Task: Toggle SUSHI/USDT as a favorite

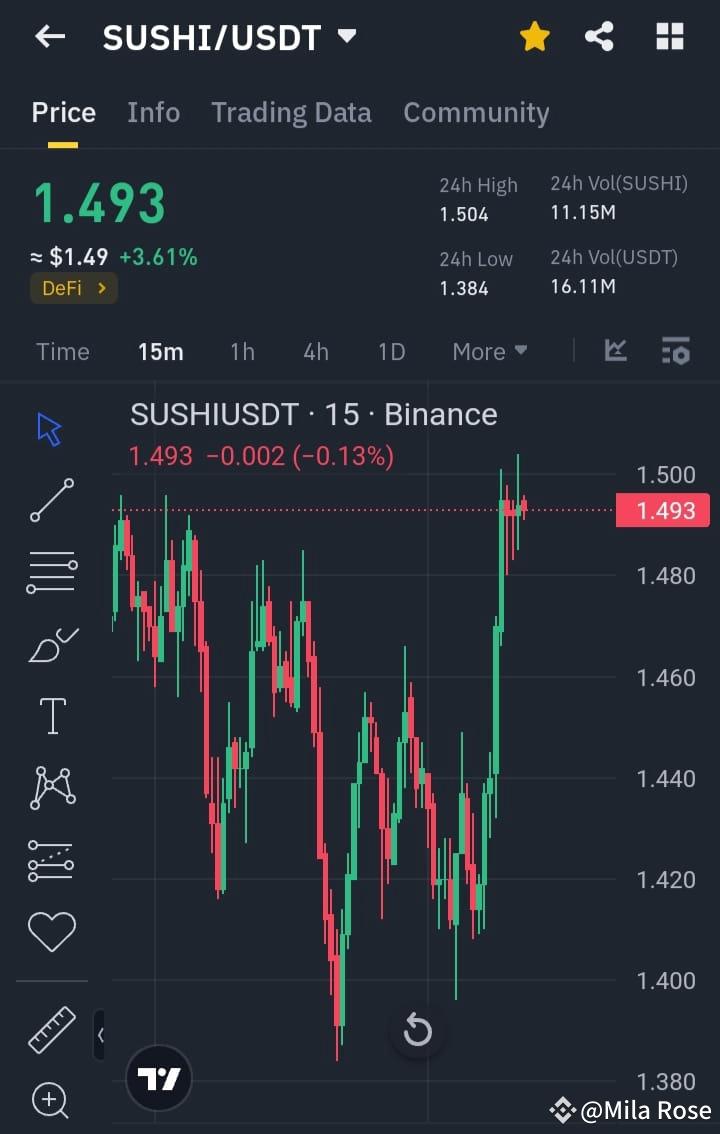Action: (534, 36)
